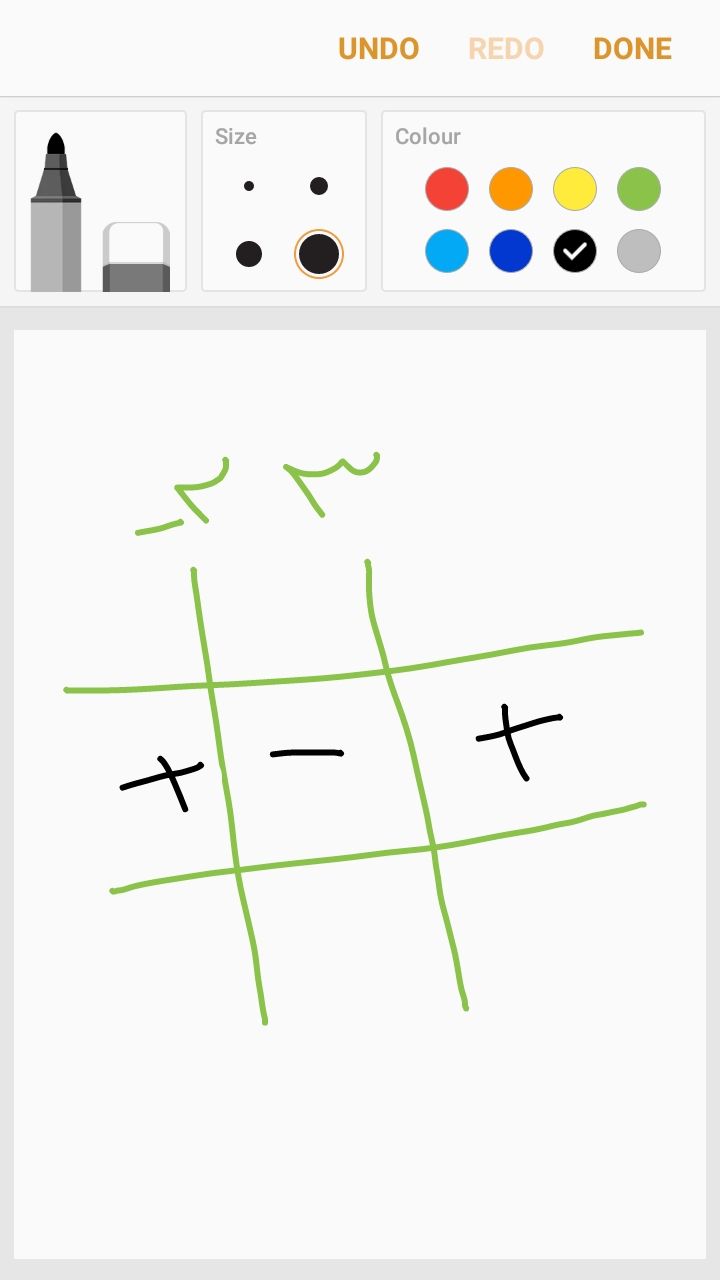720x1280 pixels.
Task: Choose the second smallest brush size
Action: click(x=319, y=186)
